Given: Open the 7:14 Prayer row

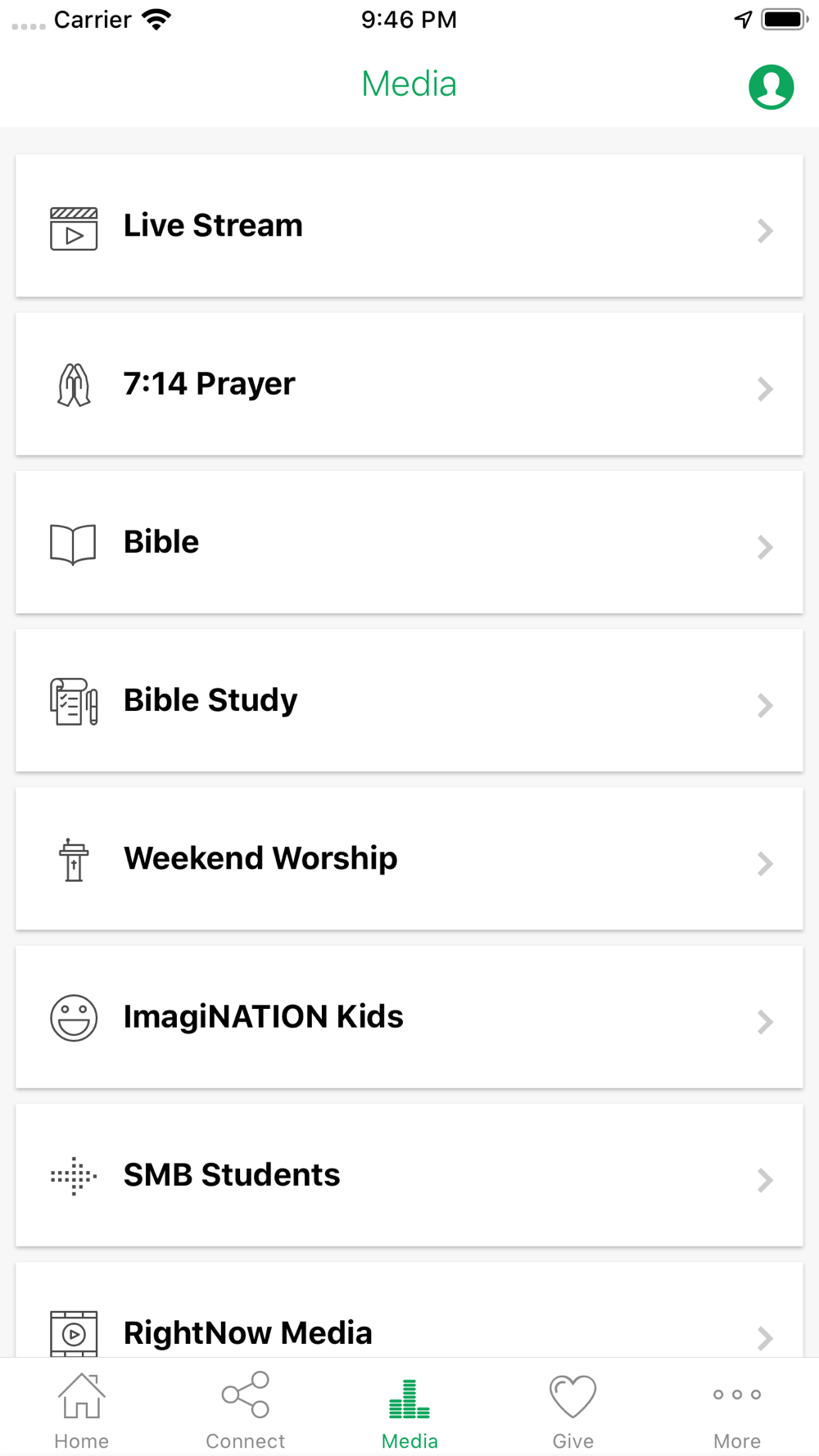Looking at the screenshot, I should click(409, 384).
